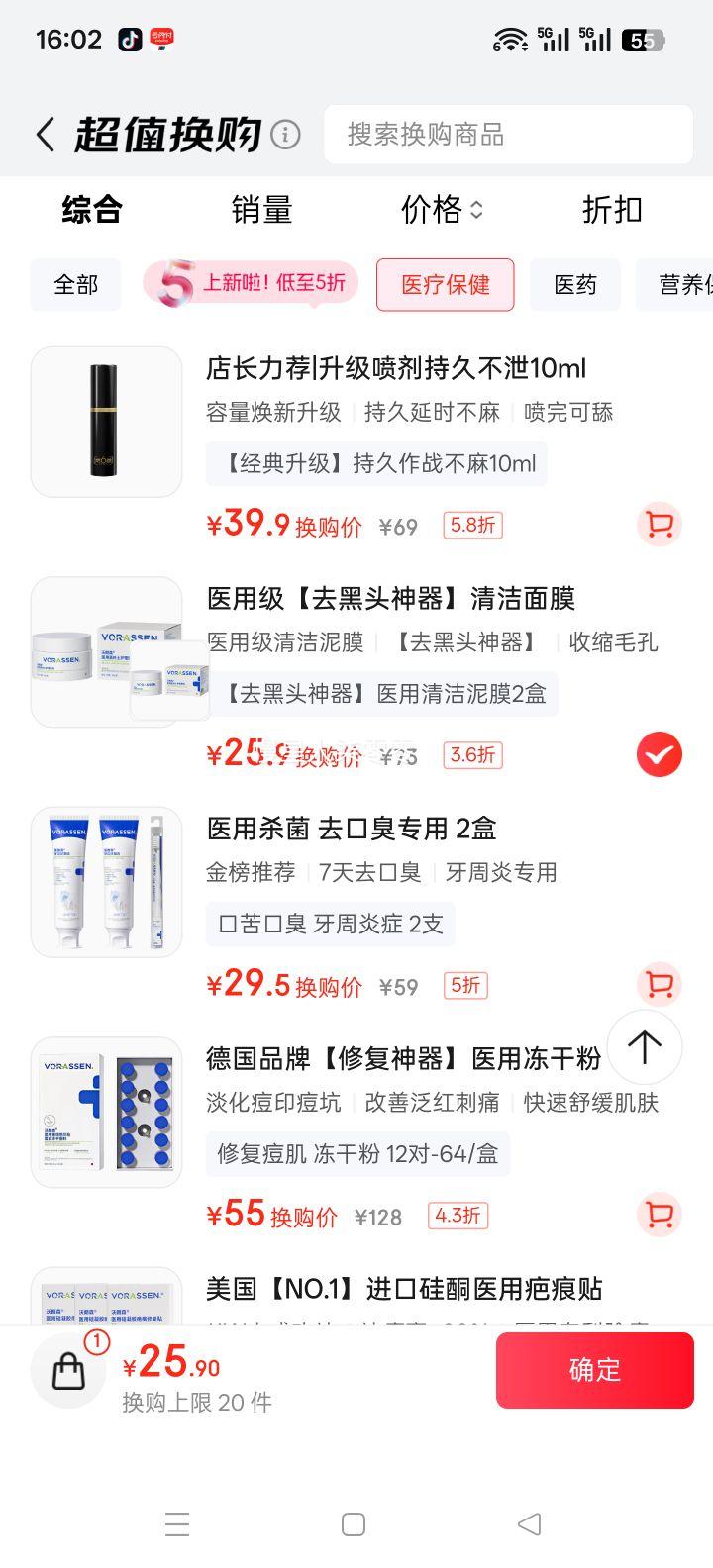The height and width of the screenshot is (1568, 713).
Task: Go back from 超值换购 page
Action: [x=45, y=135]
